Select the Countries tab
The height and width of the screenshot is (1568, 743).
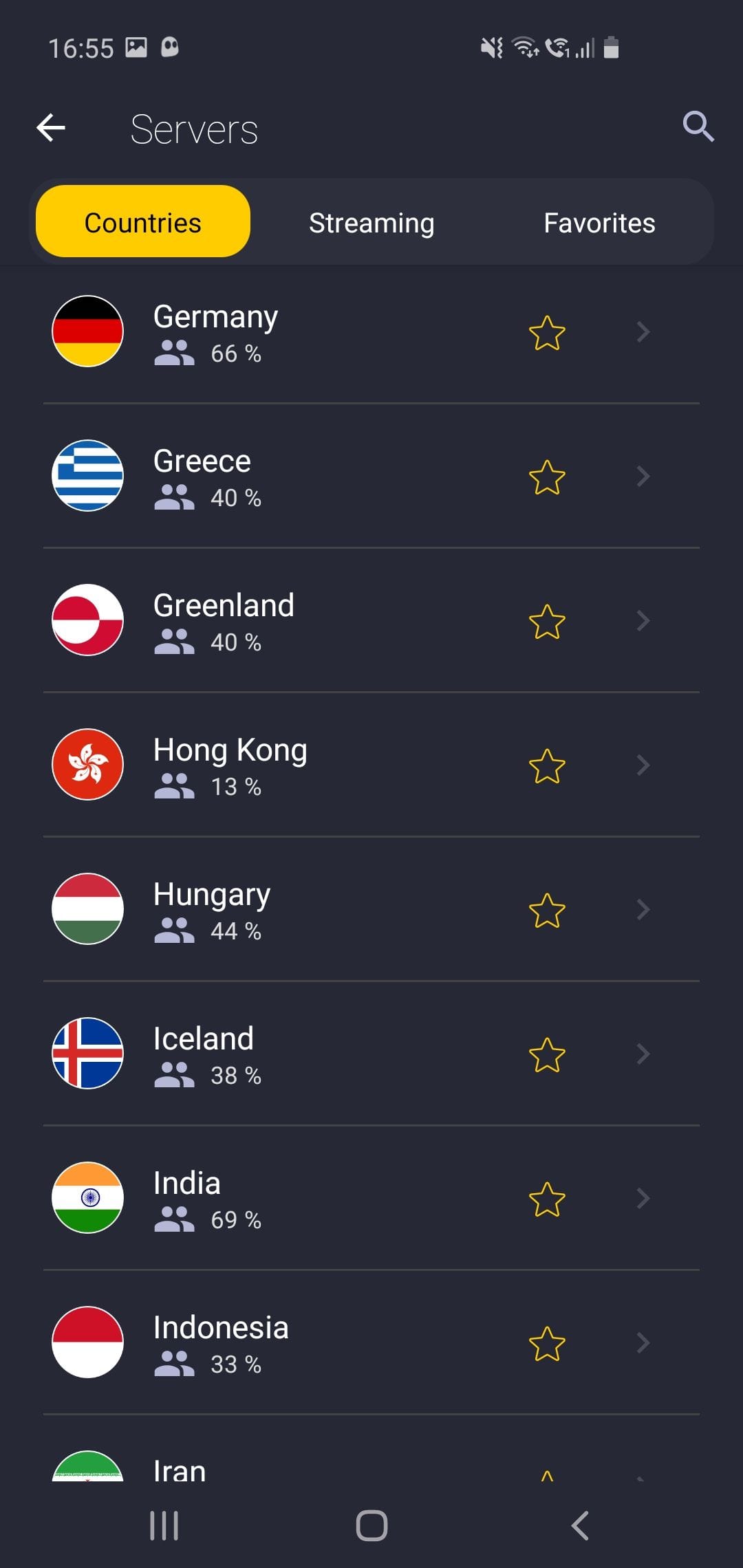[x=143, y=223]
